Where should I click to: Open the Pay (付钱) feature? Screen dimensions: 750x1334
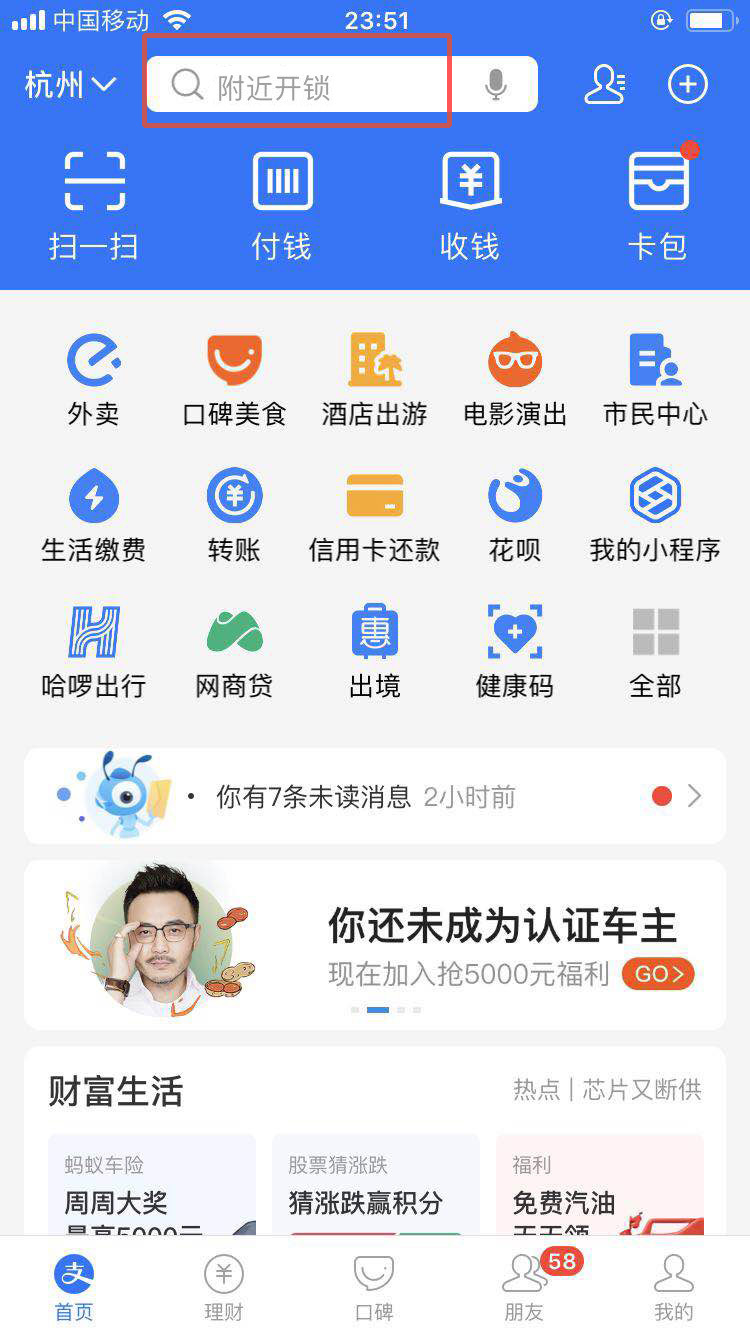point(280,200)
